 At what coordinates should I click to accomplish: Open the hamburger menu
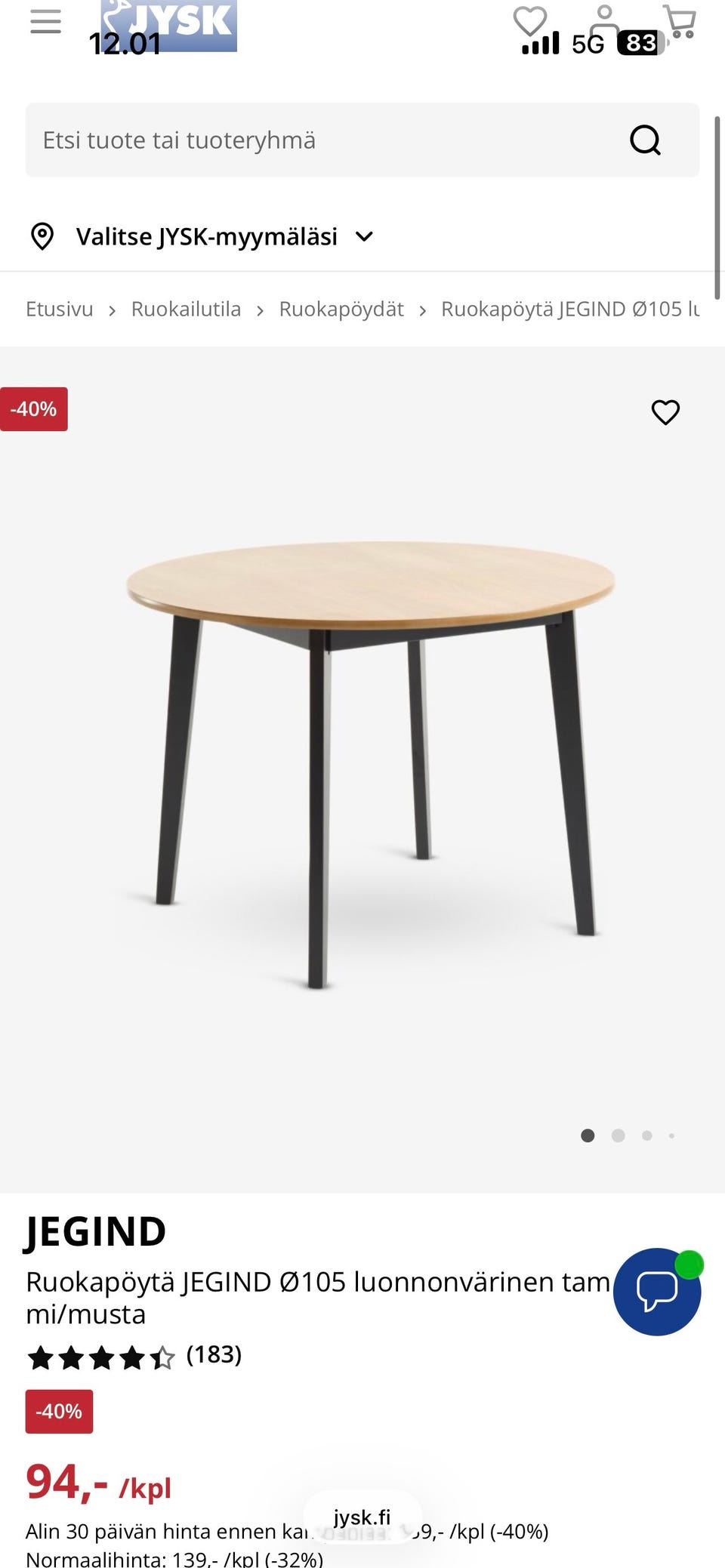45,21
